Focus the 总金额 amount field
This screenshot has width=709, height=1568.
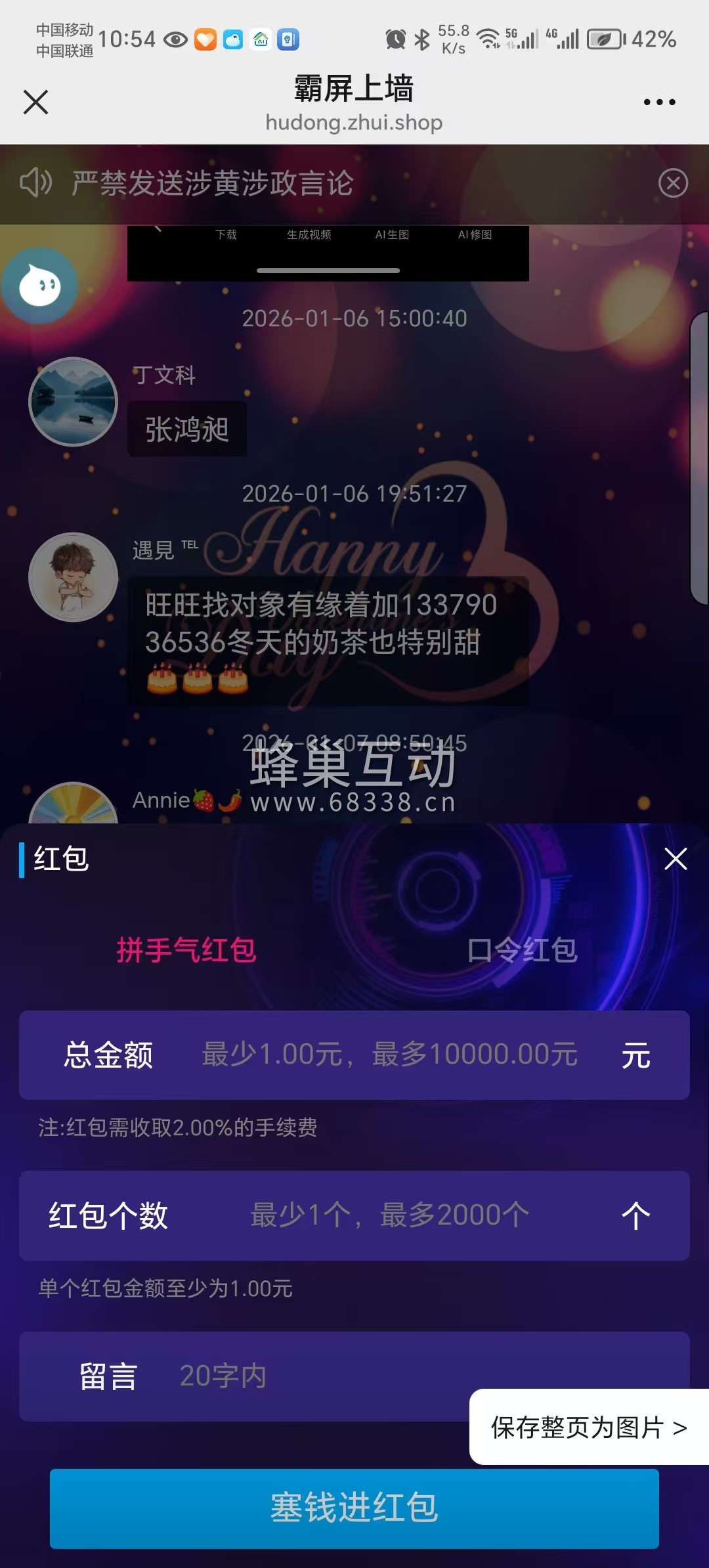[390, 1055]
